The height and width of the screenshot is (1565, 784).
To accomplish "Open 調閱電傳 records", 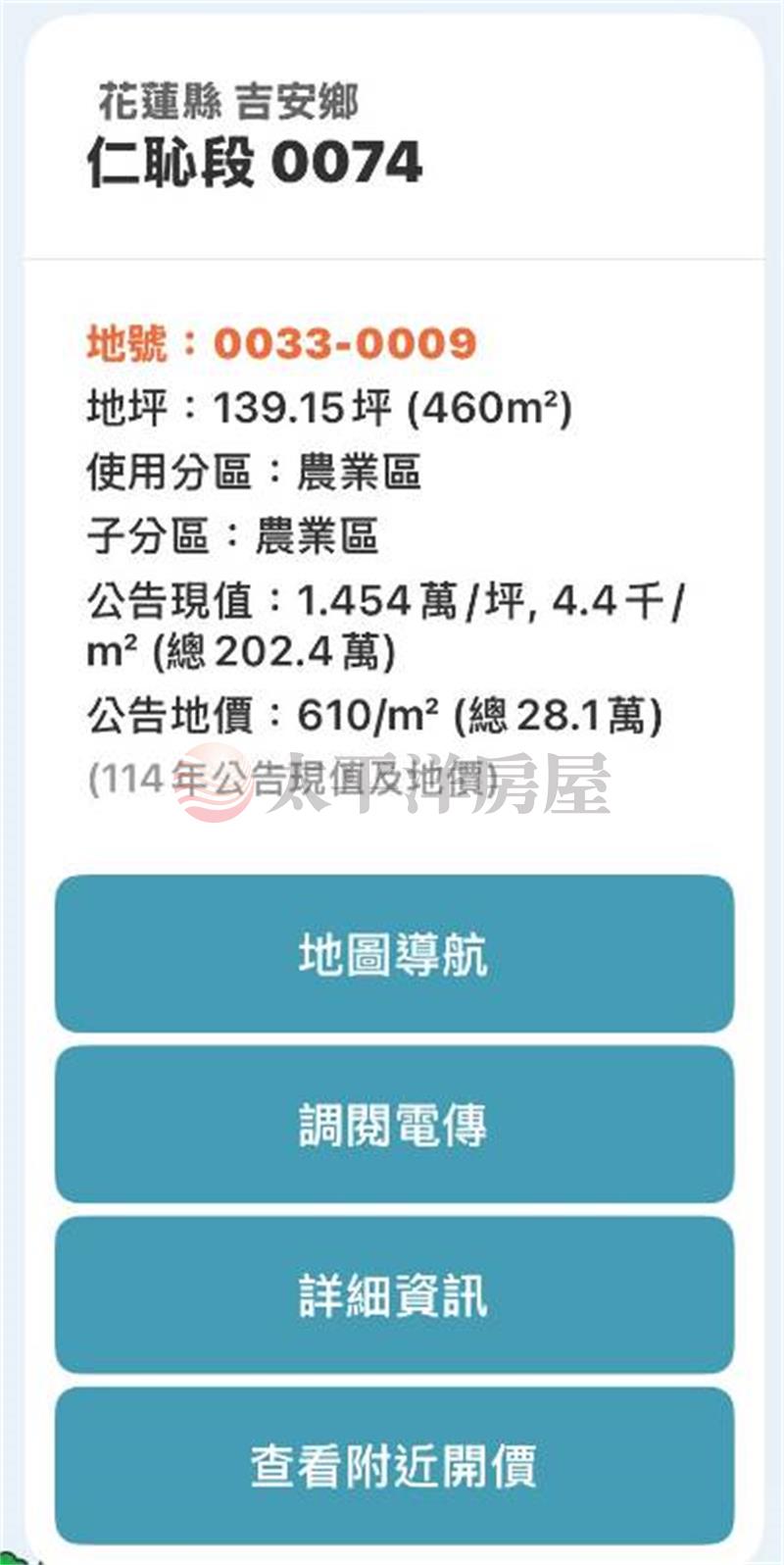I will 393,1125.
